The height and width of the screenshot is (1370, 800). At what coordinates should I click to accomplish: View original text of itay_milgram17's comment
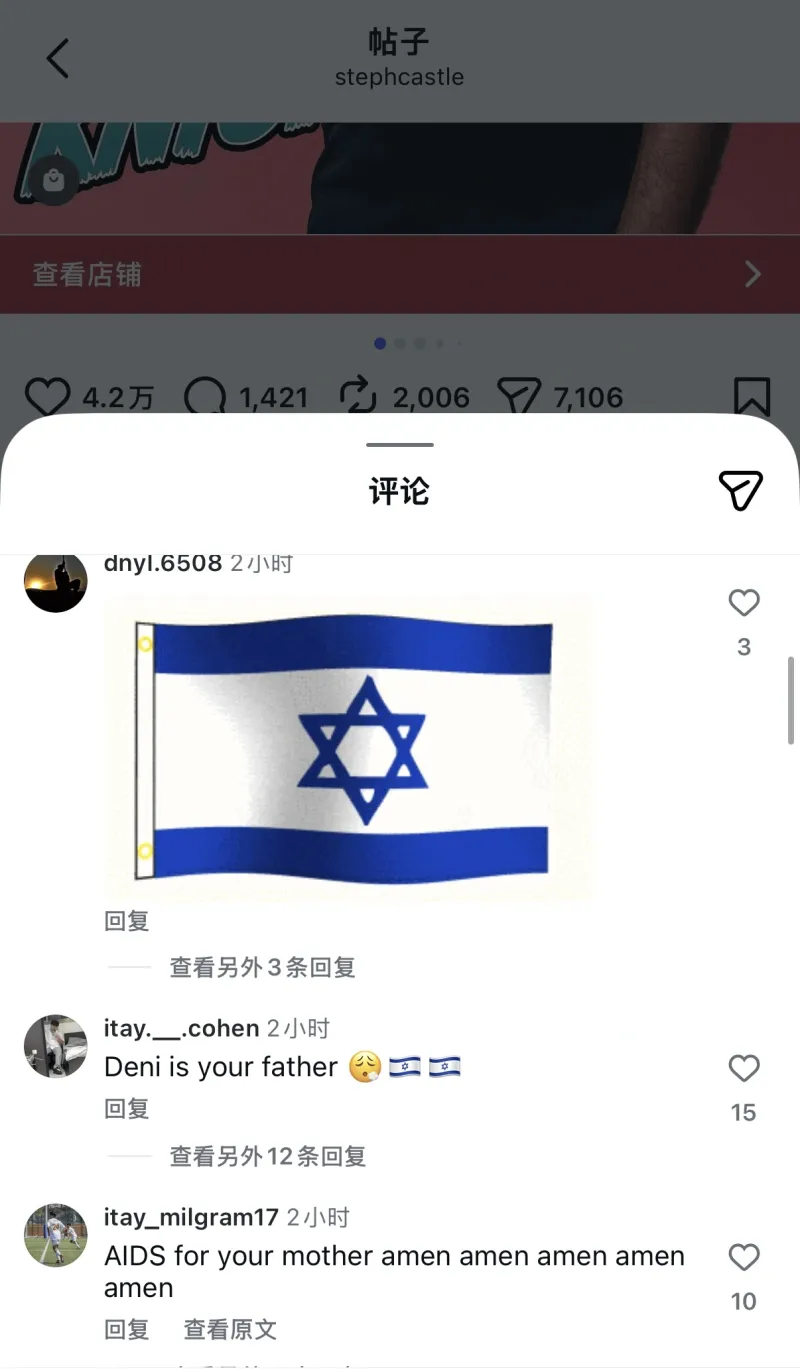click(x=230, y=1329)
